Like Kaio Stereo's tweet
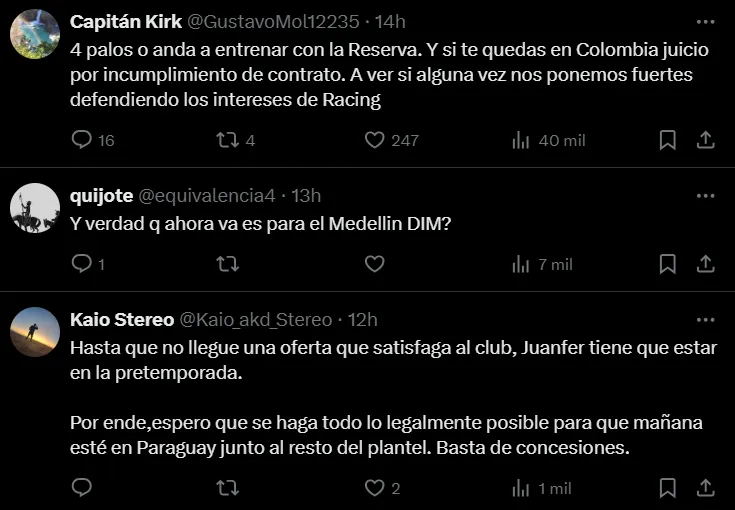The image size is (735, 510). coord(374,488)
